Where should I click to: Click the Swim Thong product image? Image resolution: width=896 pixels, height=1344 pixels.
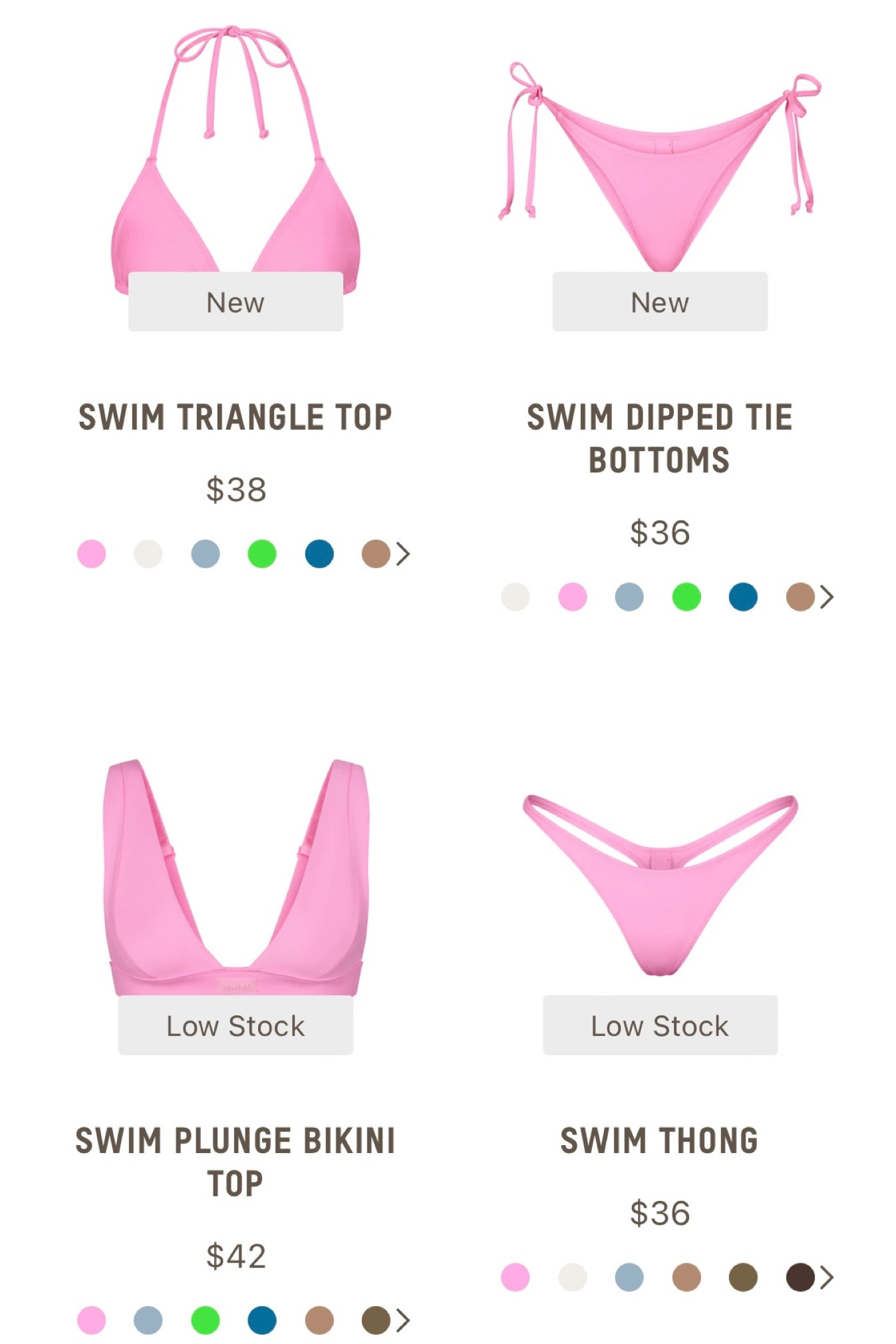pos(659,885)
